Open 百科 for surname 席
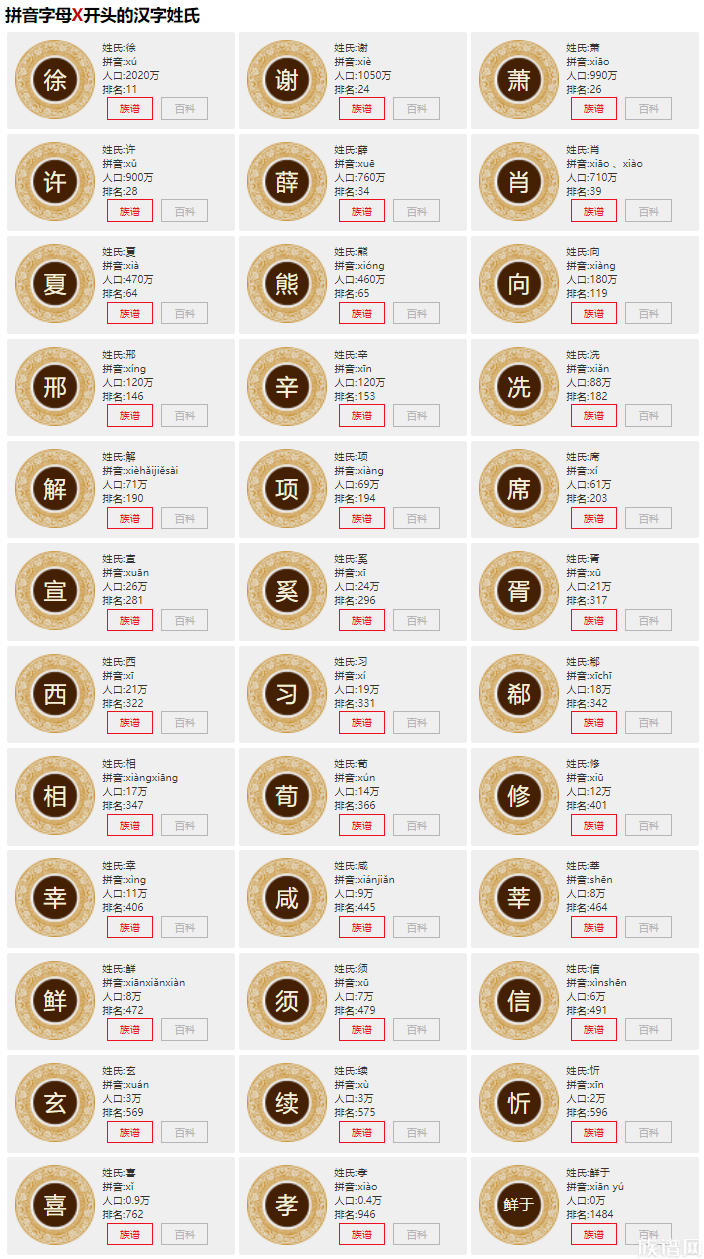 [648, 518]
